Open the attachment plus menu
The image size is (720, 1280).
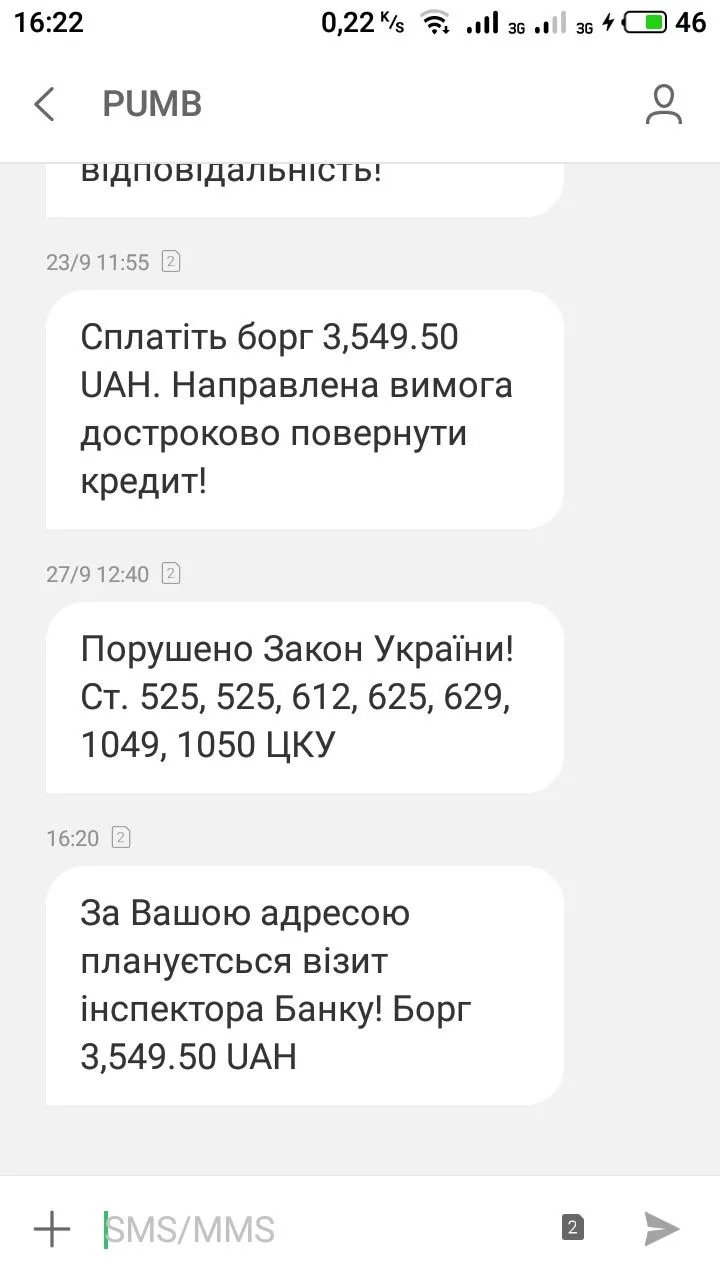(x=52, y=1228)
